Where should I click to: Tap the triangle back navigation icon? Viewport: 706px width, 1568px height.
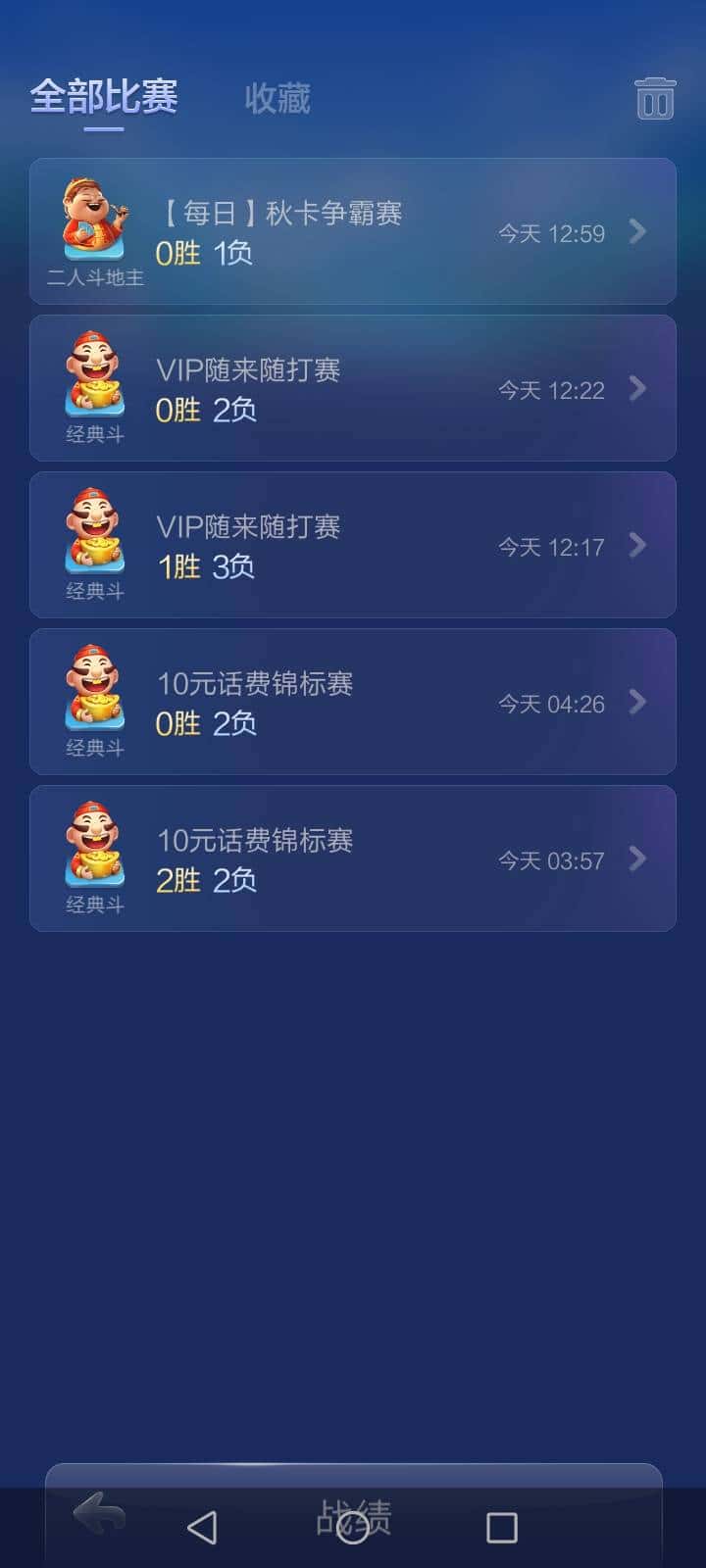click(x=203, y=1525)
